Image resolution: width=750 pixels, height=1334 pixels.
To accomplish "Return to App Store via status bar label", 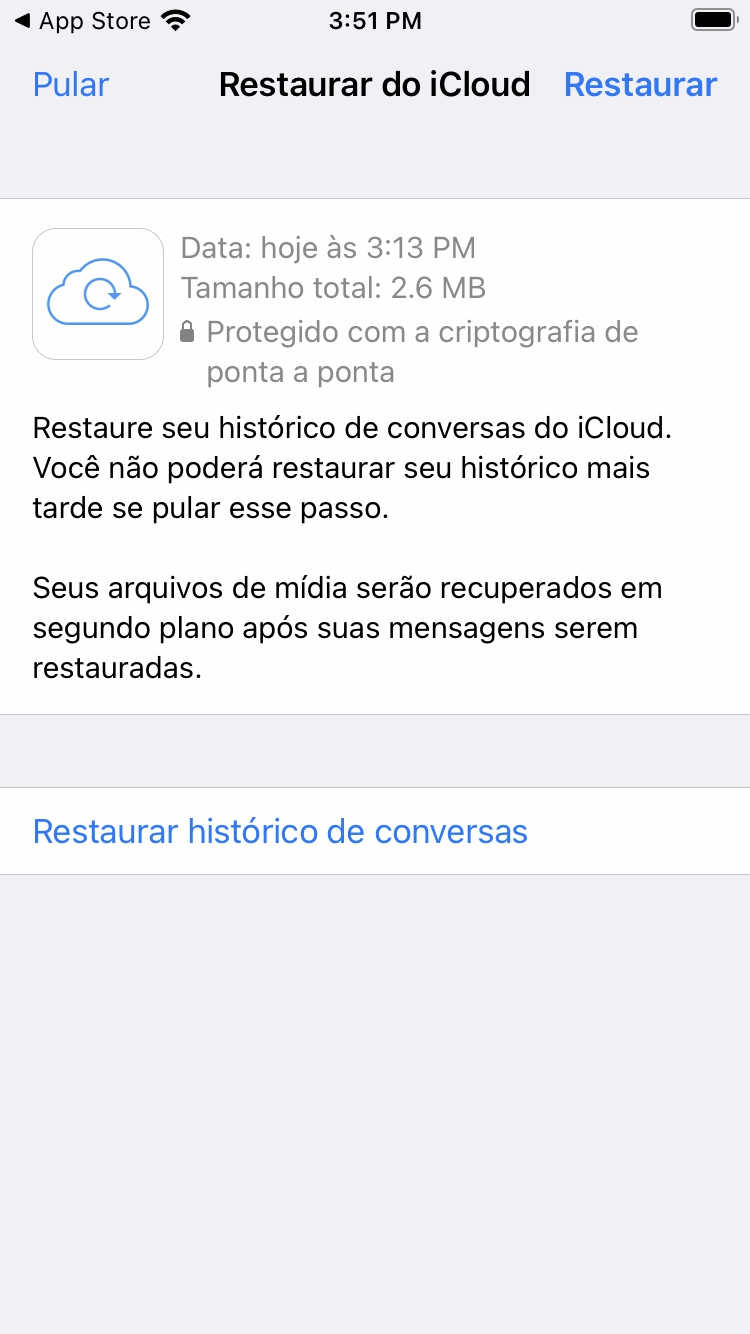I will click(x=90, y=19).
